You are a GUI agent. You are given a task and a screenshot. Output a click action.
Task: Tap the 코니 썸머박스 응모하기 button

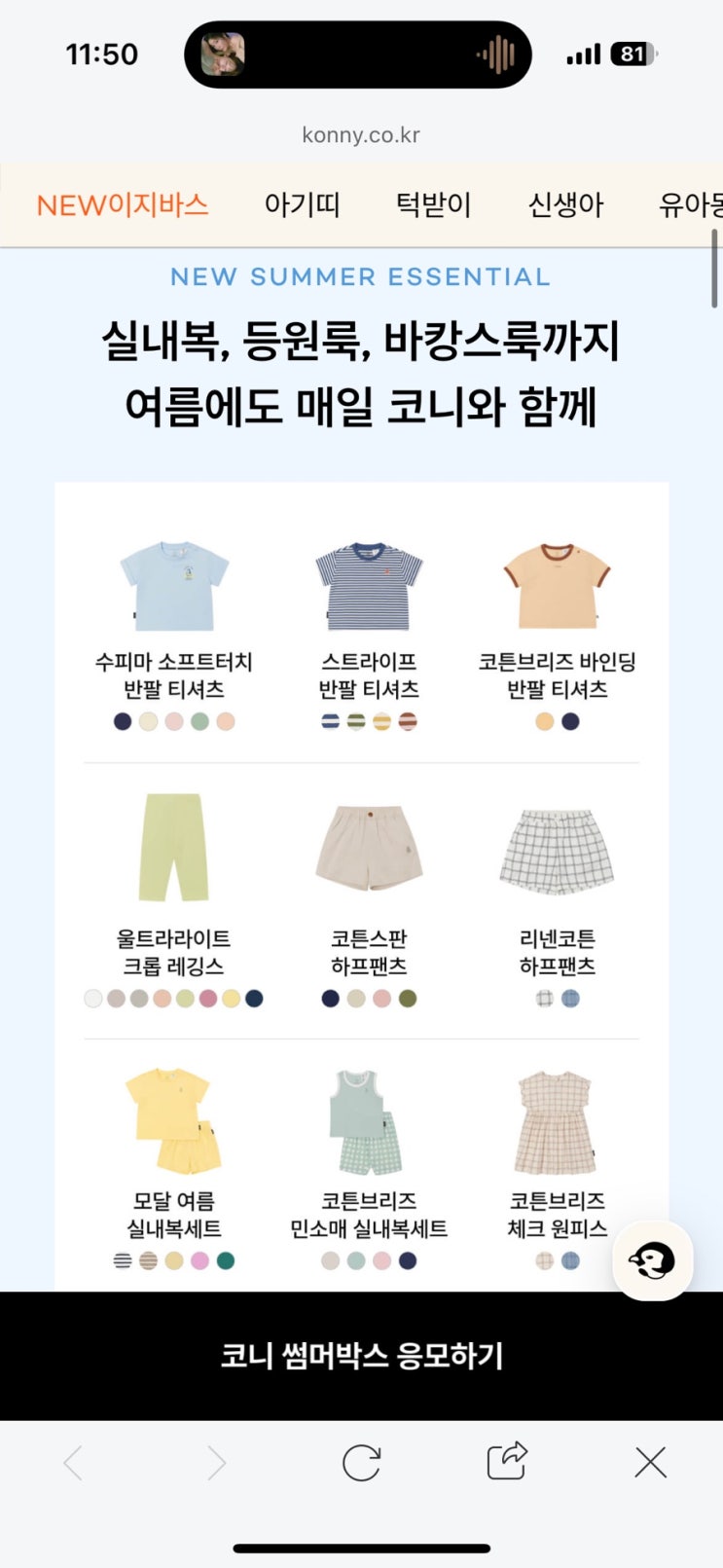point(361,1355)
